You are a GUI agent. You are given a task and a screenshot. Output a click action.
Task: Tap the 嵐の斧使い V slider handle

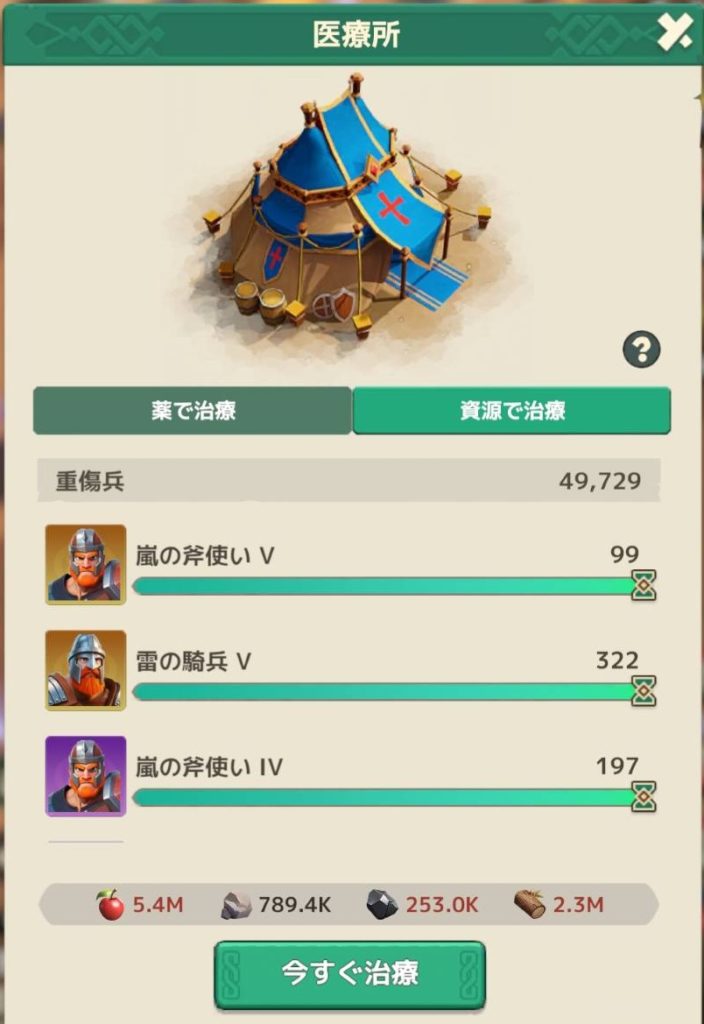coord(644,586)
